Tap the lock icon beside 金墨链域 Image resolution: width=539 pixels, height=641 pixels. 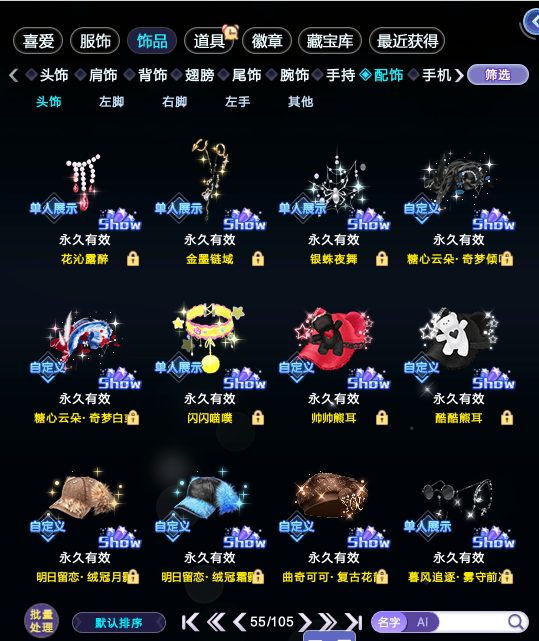tap(258, 259)
